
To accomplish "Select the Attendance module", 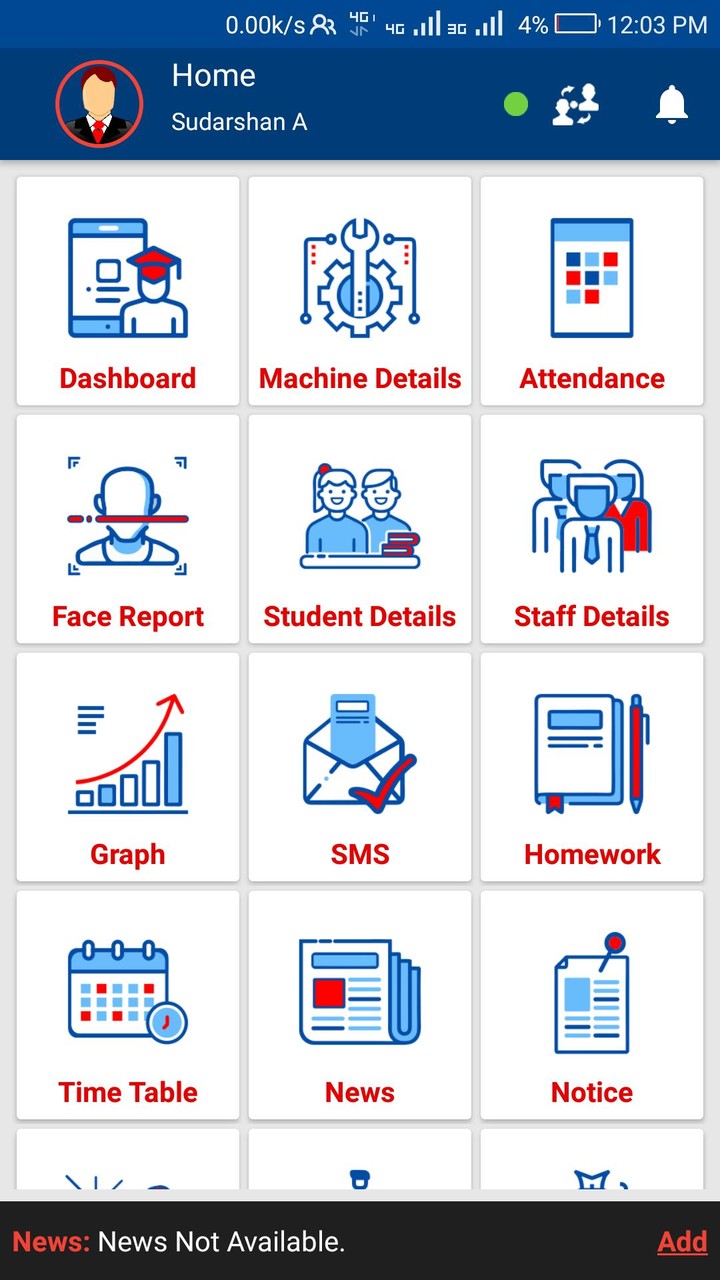I will point(592,291).
